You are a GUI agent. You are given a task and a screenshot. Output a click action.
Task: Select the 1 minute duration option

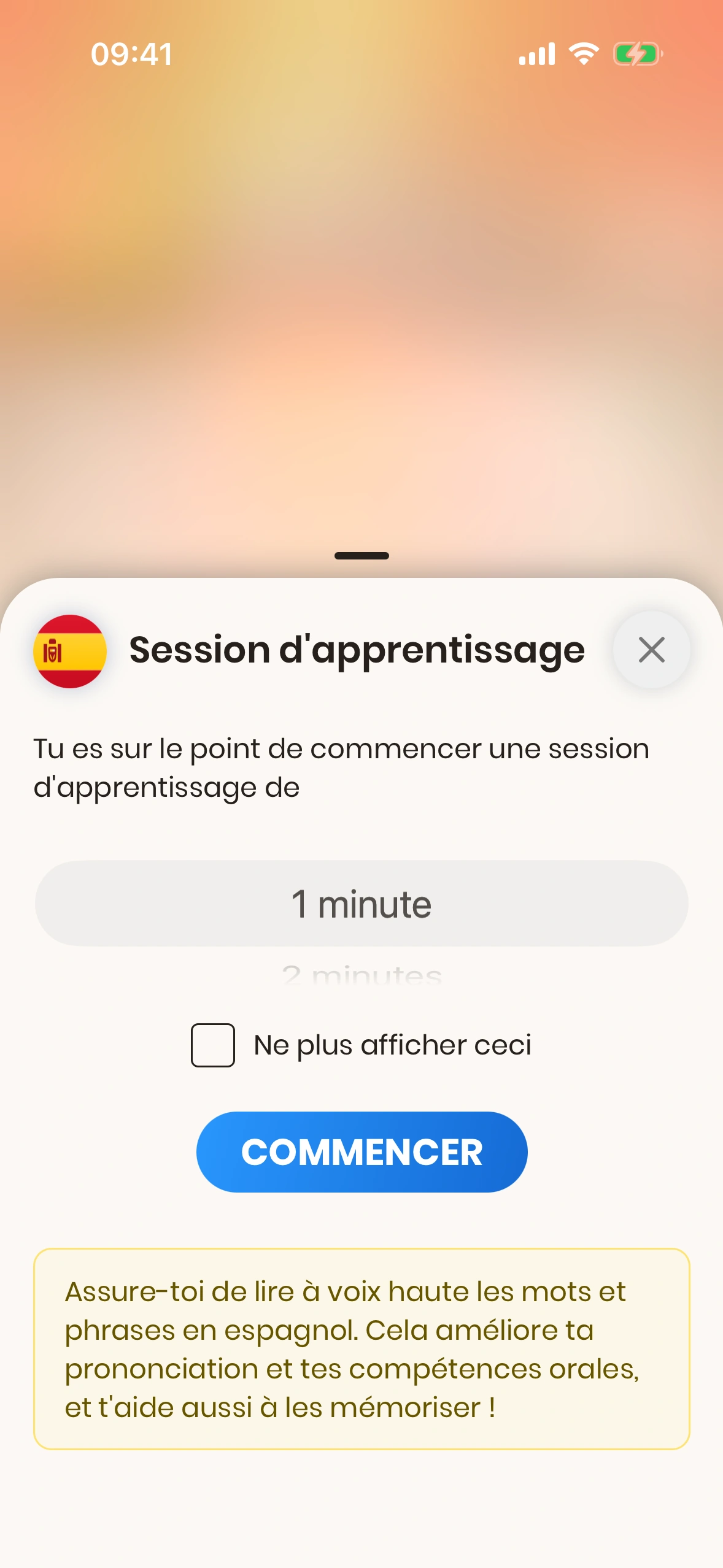[x=361, y=903]
